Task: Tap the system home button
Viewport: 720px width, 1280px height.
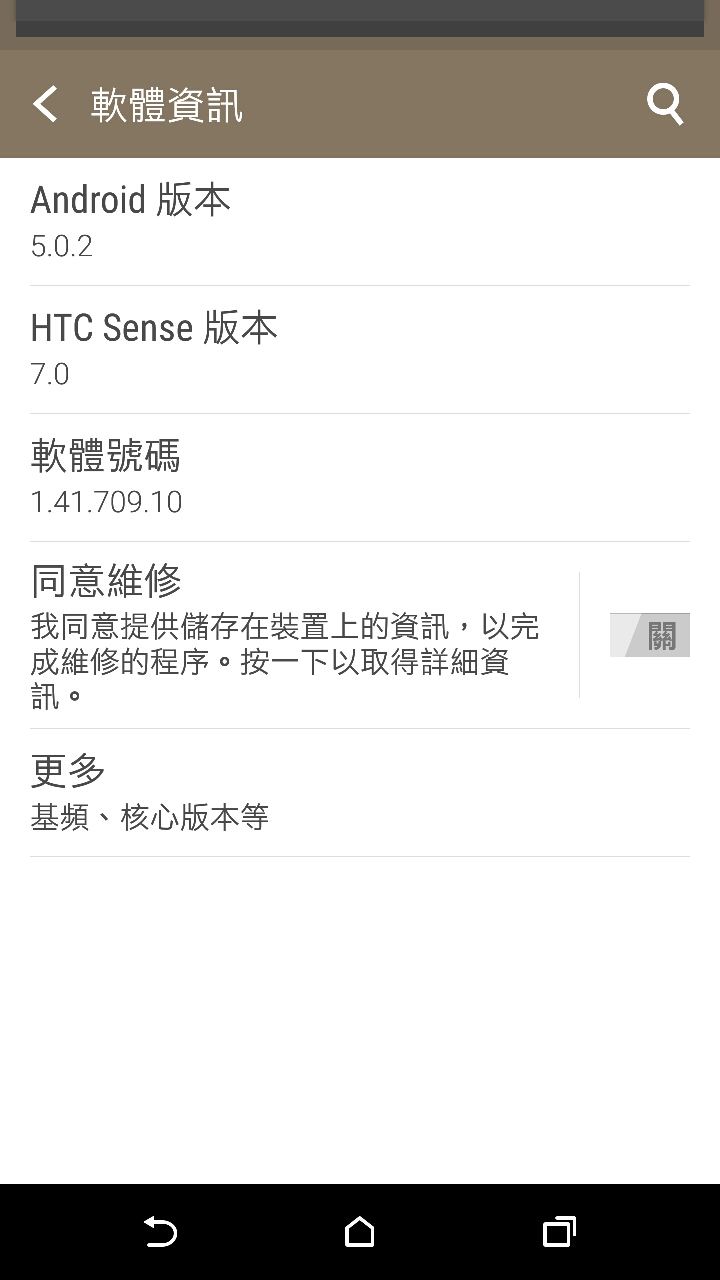Action: 360,1232
